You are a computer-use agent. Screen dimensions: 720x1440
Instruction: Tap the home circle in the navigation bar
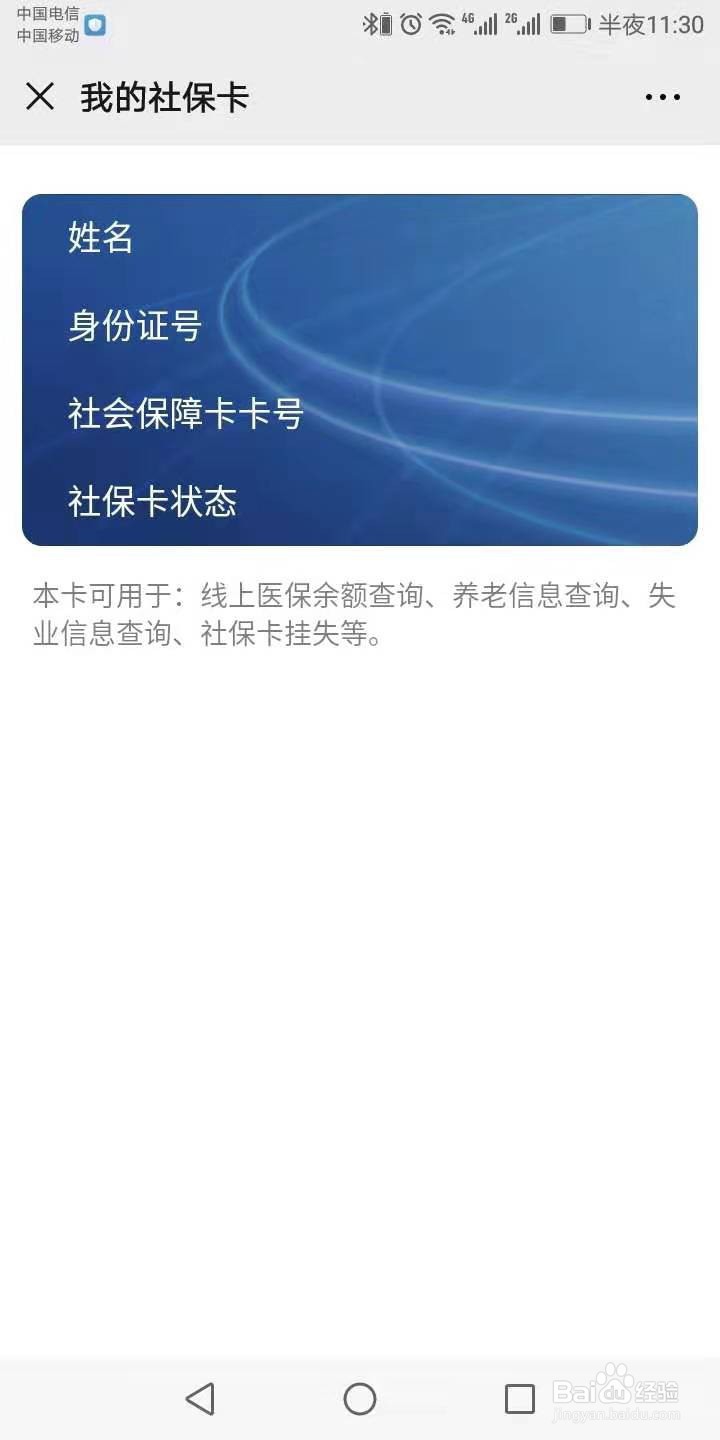[360, 1398]
